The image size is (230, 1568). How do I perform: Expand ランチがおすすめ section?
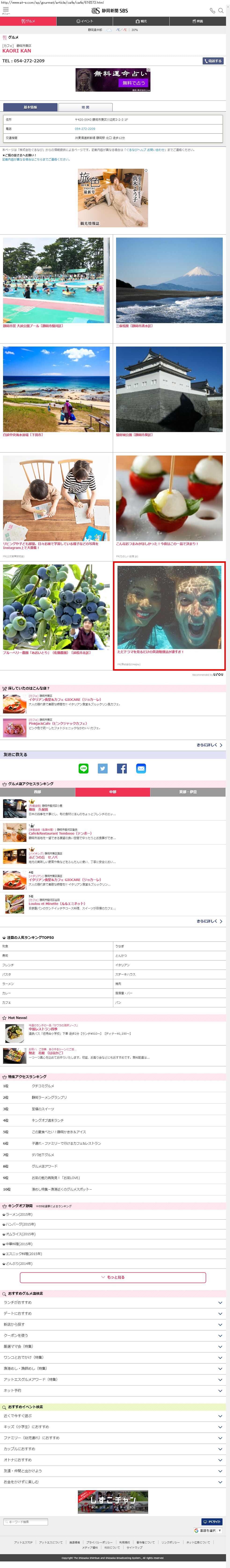pyautogui.click(x=113, y=1303)
